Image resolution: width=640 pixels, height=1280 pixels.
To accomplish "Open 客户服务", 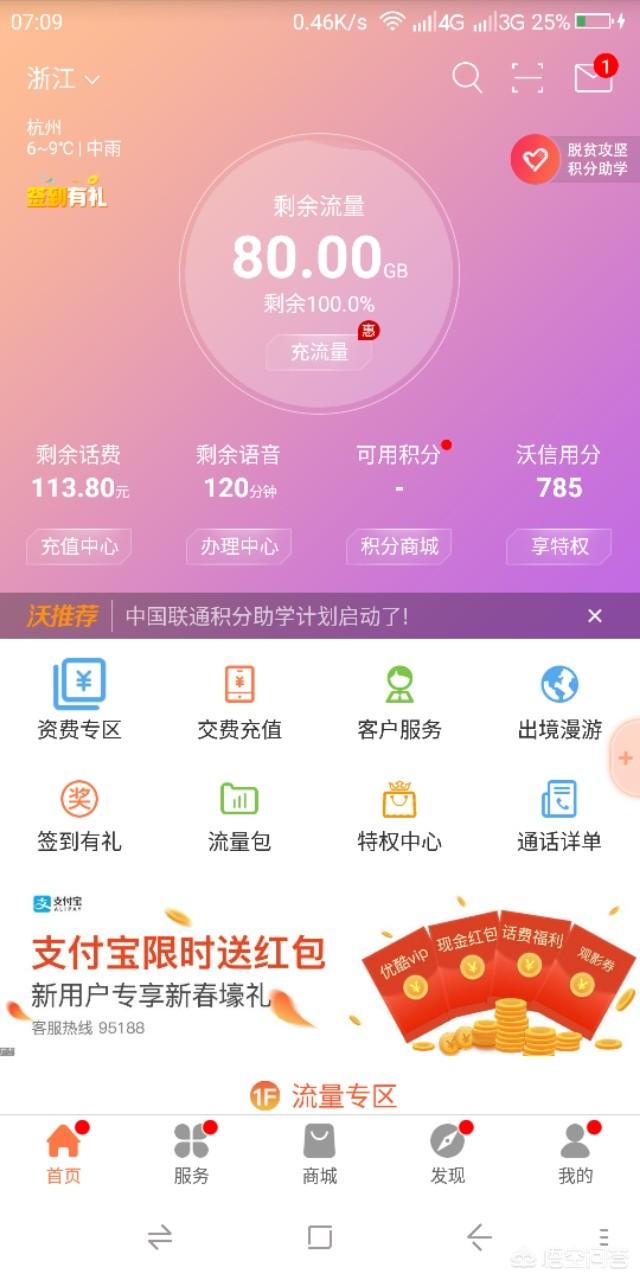I will (x=399, y=700).
